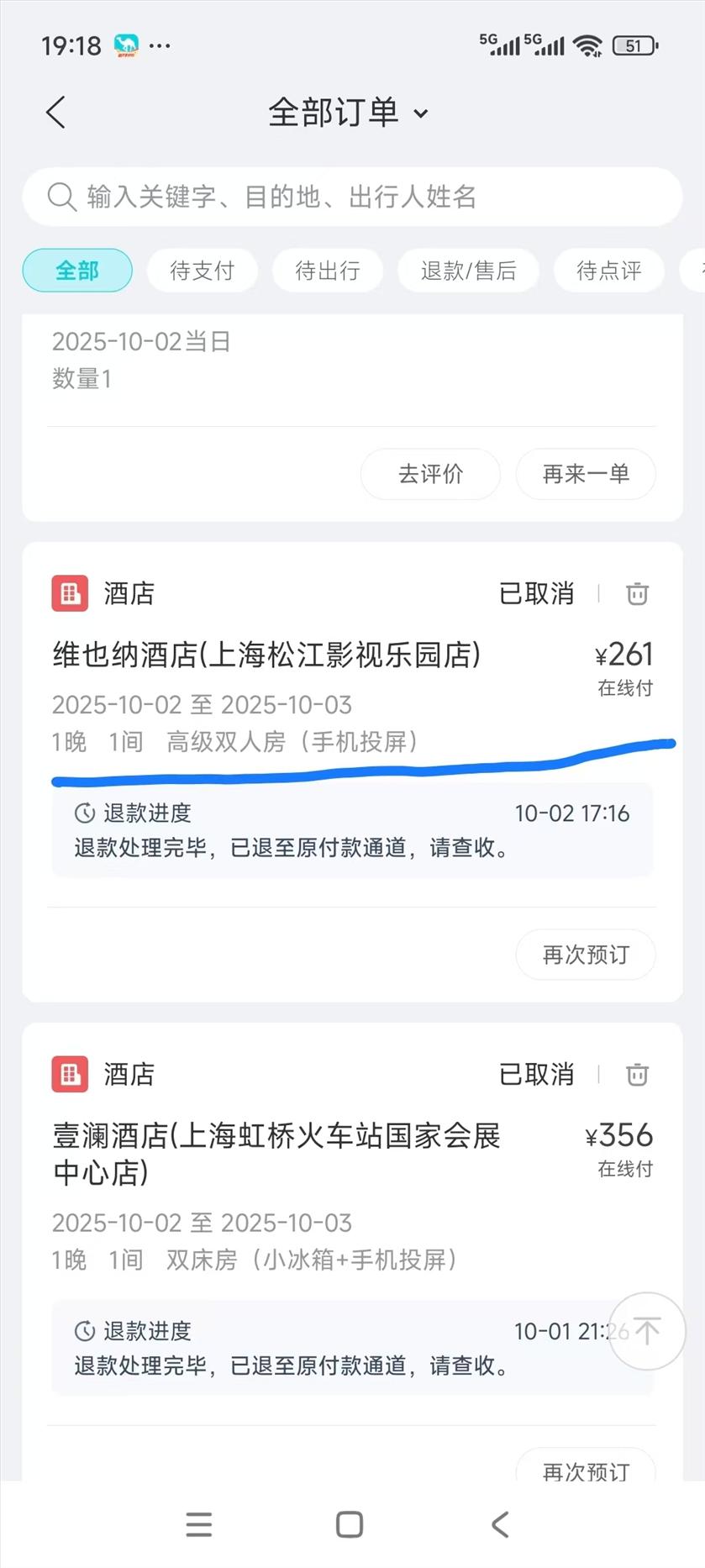705x1568 pixels.
Task: Jump back to top with the arrow button
Action: (647, 1331)
